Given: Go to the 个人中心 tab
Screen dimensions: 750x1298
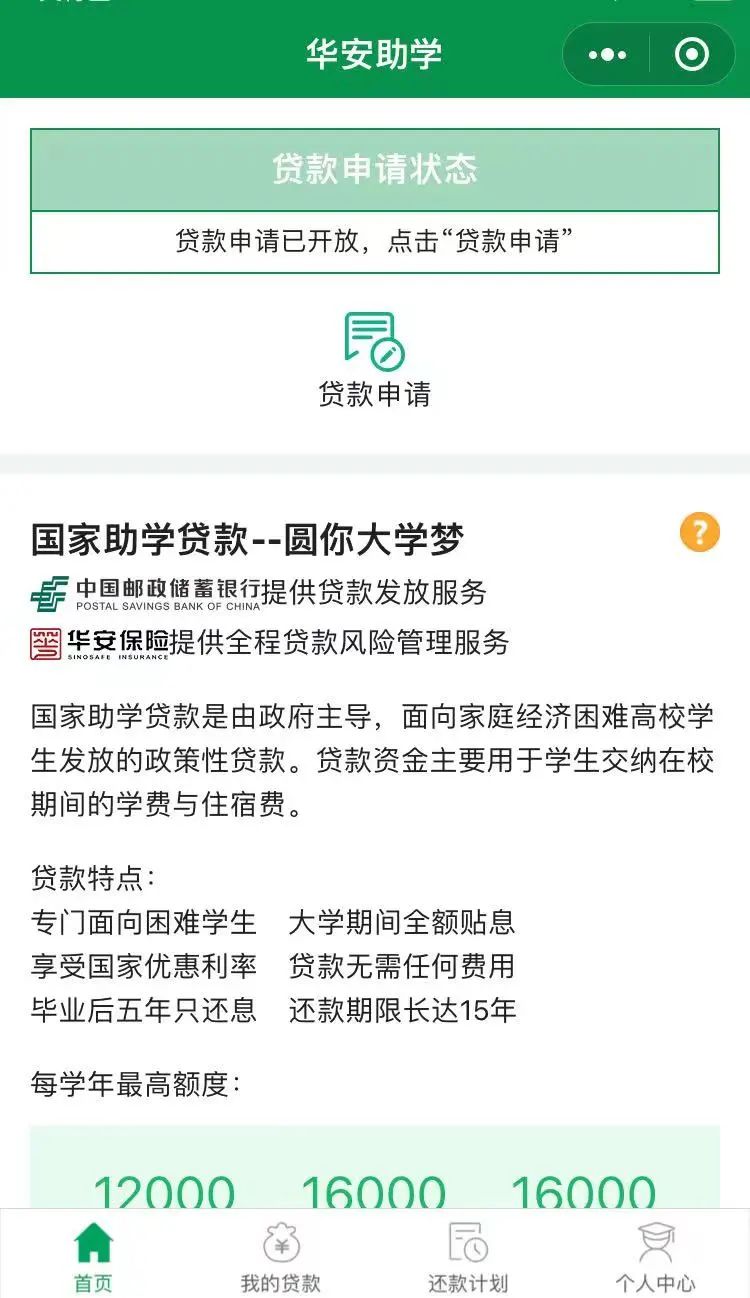Looking at the screenshot, I should (655, 1256).
